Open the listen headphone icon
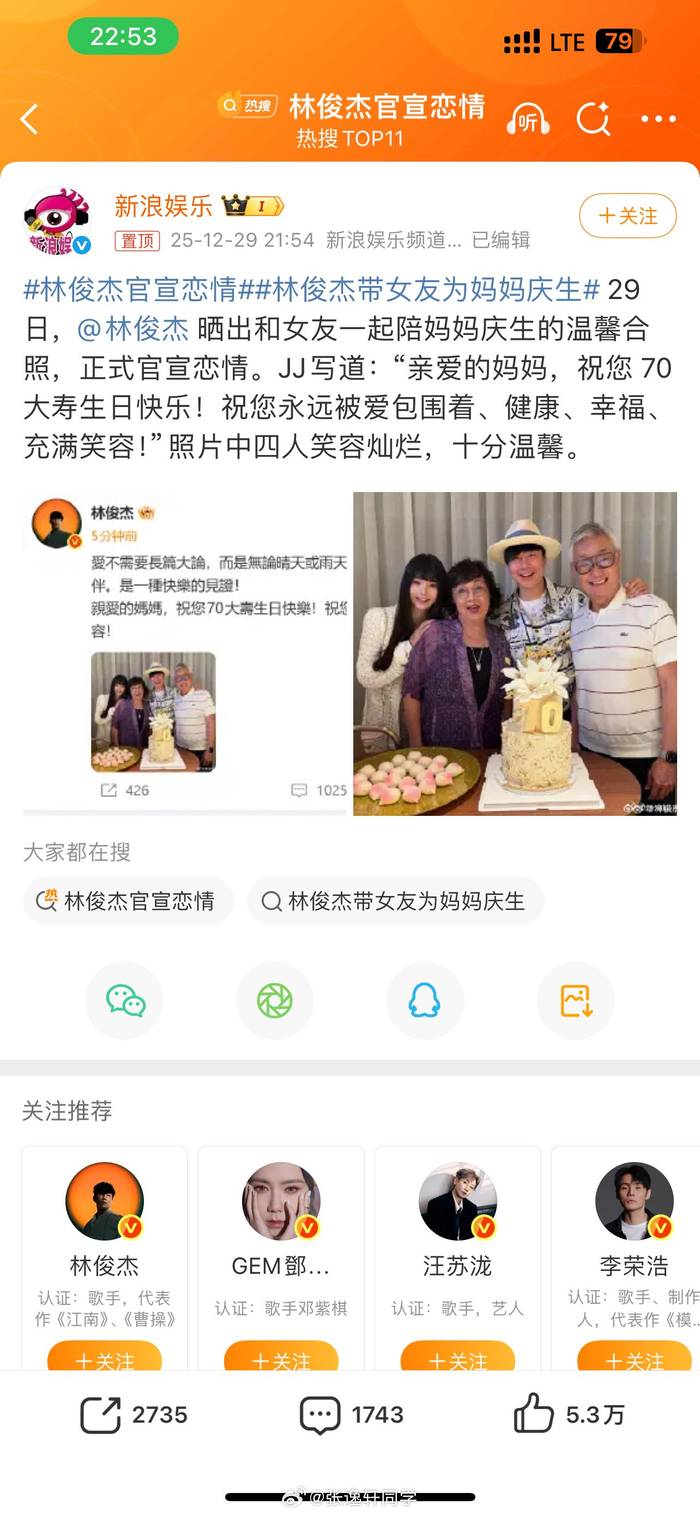Image resolution: width=700 pixels, height=1514 pixels. pyautogui.click(x=527, y=120)
